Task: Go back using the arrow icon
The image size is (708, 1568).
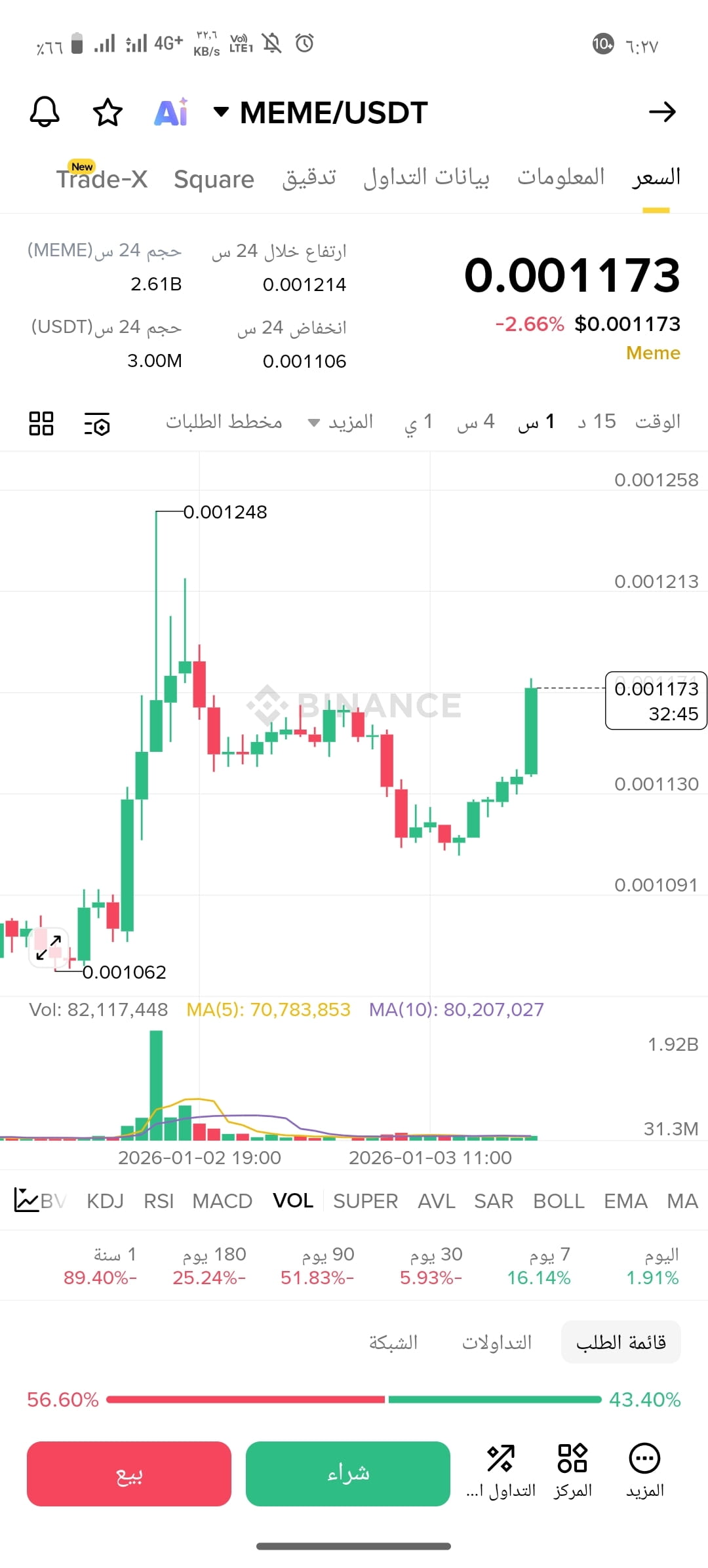Action: pos(662,112)
